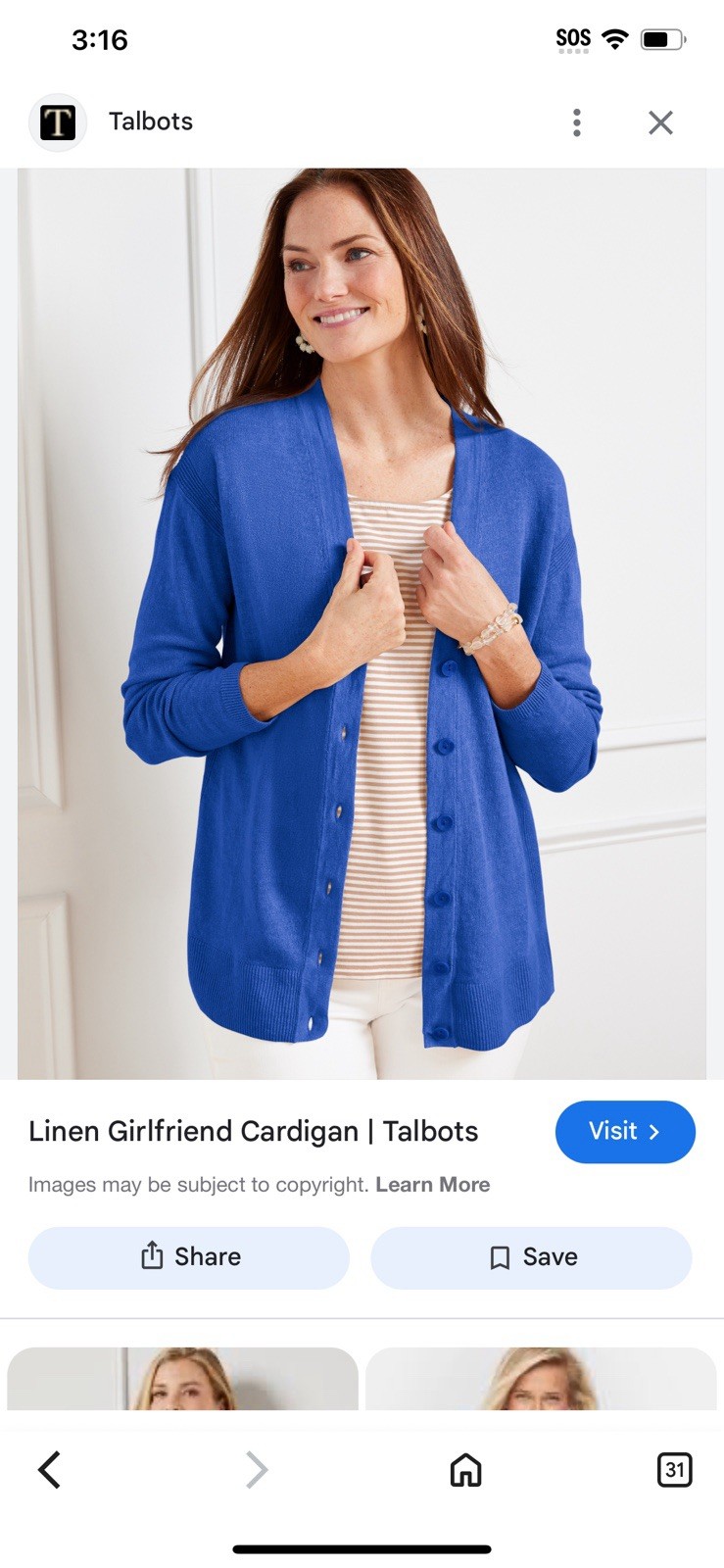Open the three-dot overflow menu
The width and height of the screenshot is (724, 1568).
coord(576,122)
